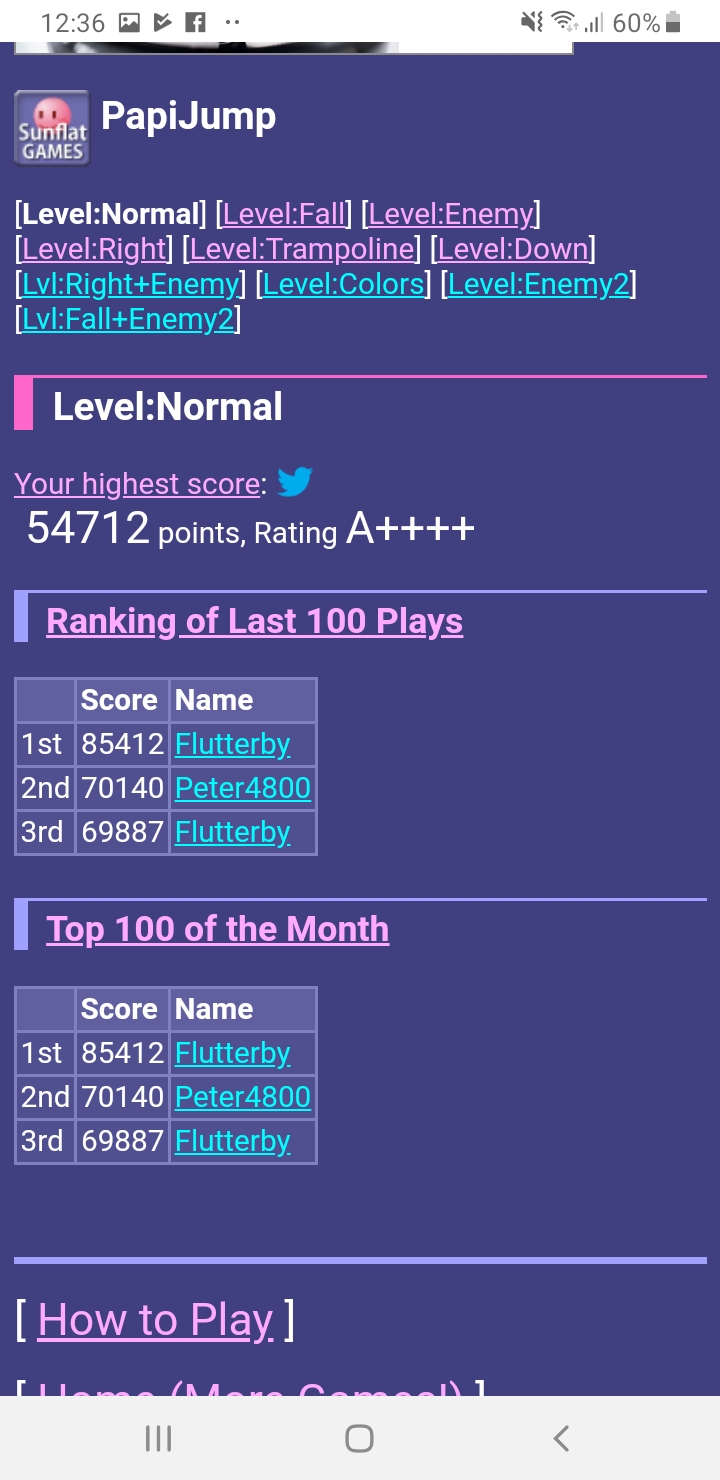Open the Lvl:Fall+Enemy2 link
Screen dimensions: 720x1480
pos(127,320)
